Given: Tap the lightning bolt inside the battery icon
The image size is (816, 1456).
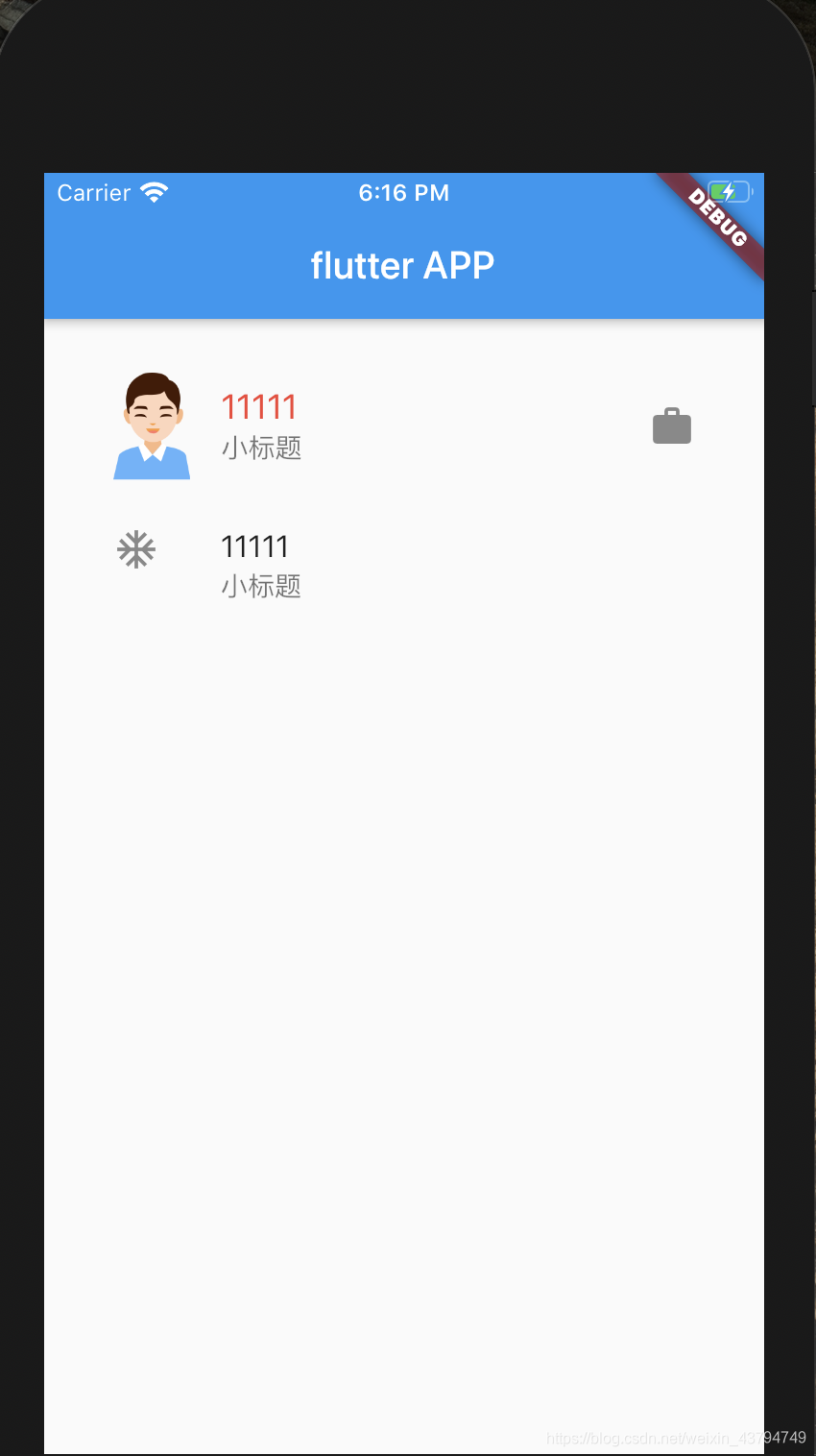Looking at the screenshot, I should coord(727,191).
